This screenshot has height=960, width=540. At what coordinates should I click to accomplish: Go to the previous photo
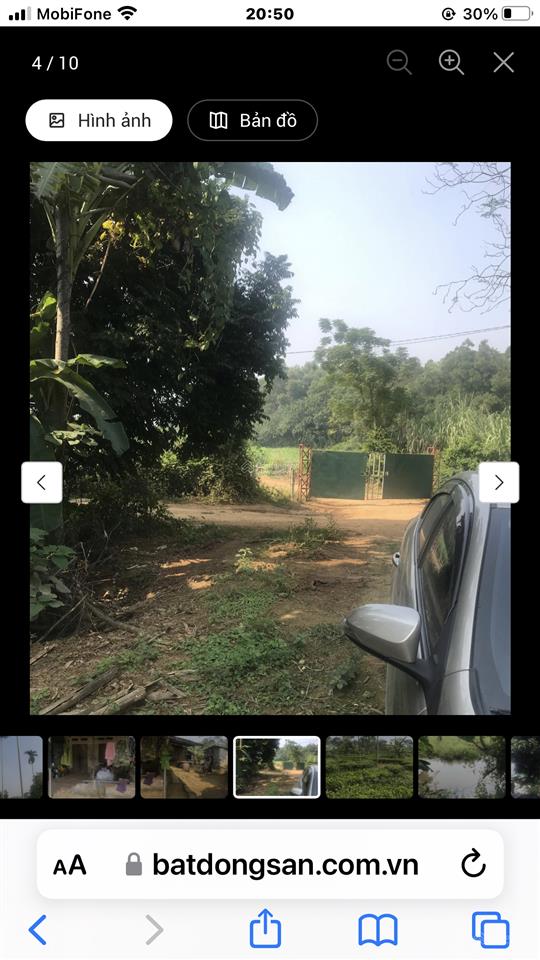(x=42, y=482)
